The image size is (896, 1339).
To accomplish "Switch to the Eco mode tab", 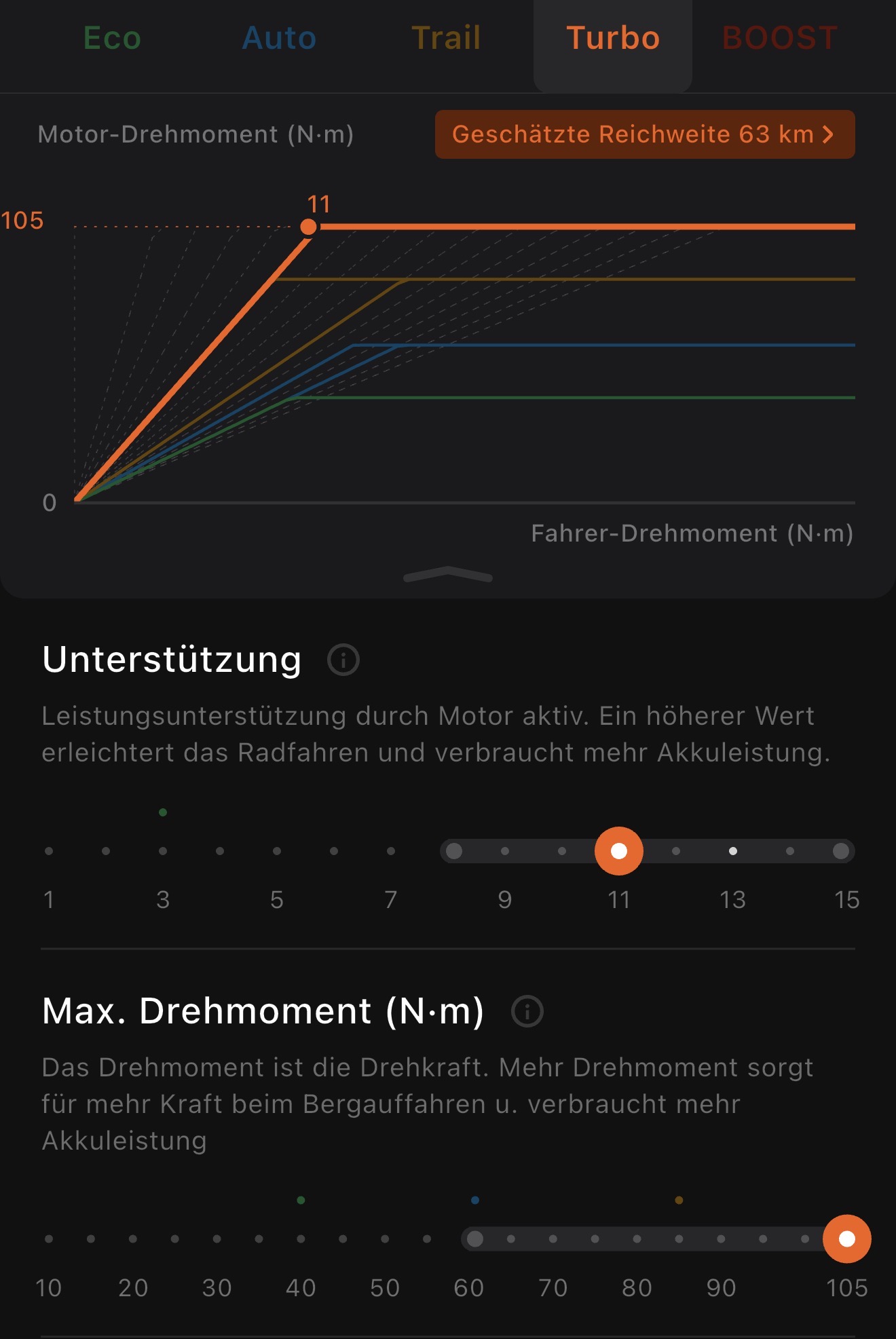I will (112, 39).
